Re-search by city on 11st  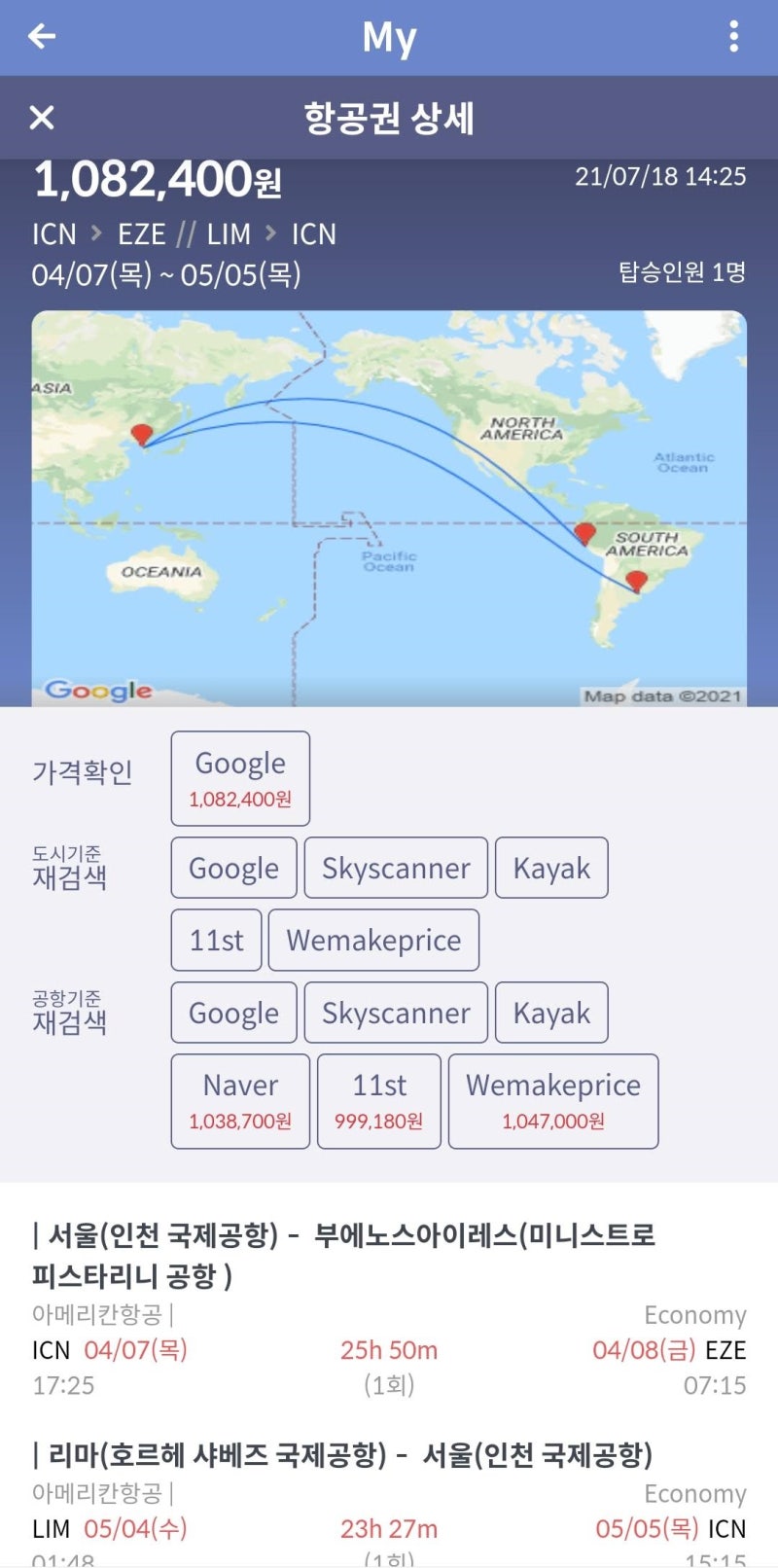[216, 940]
